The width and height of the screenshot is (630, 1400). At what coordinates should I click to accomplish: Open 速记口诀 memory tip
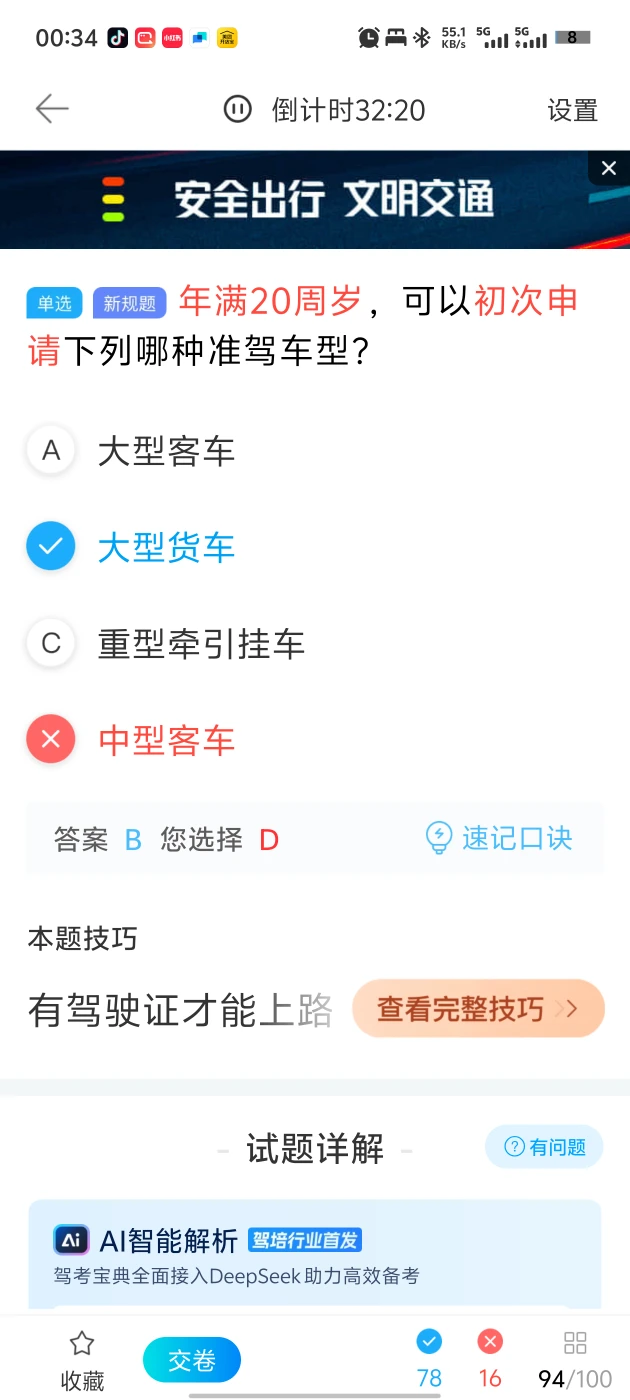500,838
